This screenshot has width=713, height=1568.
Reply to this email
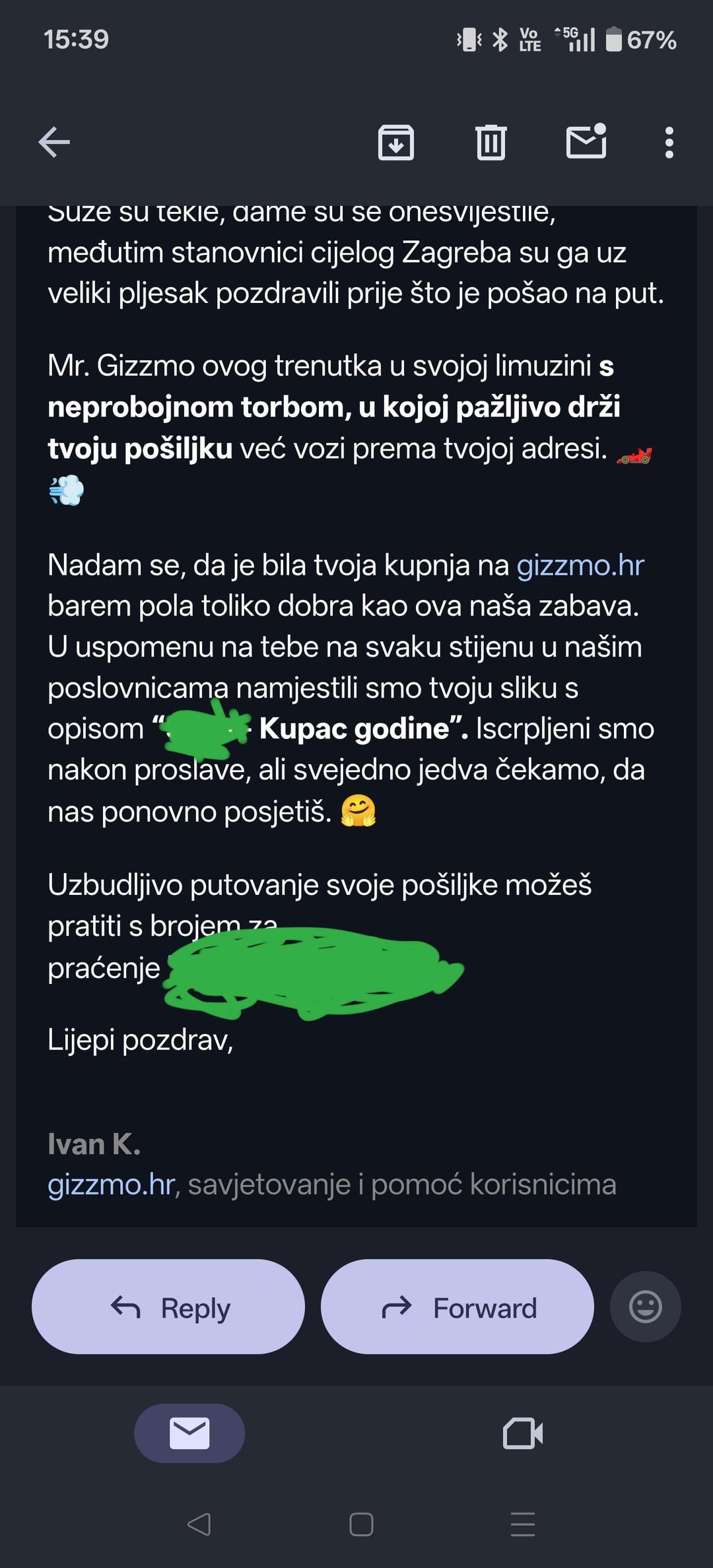[x=168, y=1307]
